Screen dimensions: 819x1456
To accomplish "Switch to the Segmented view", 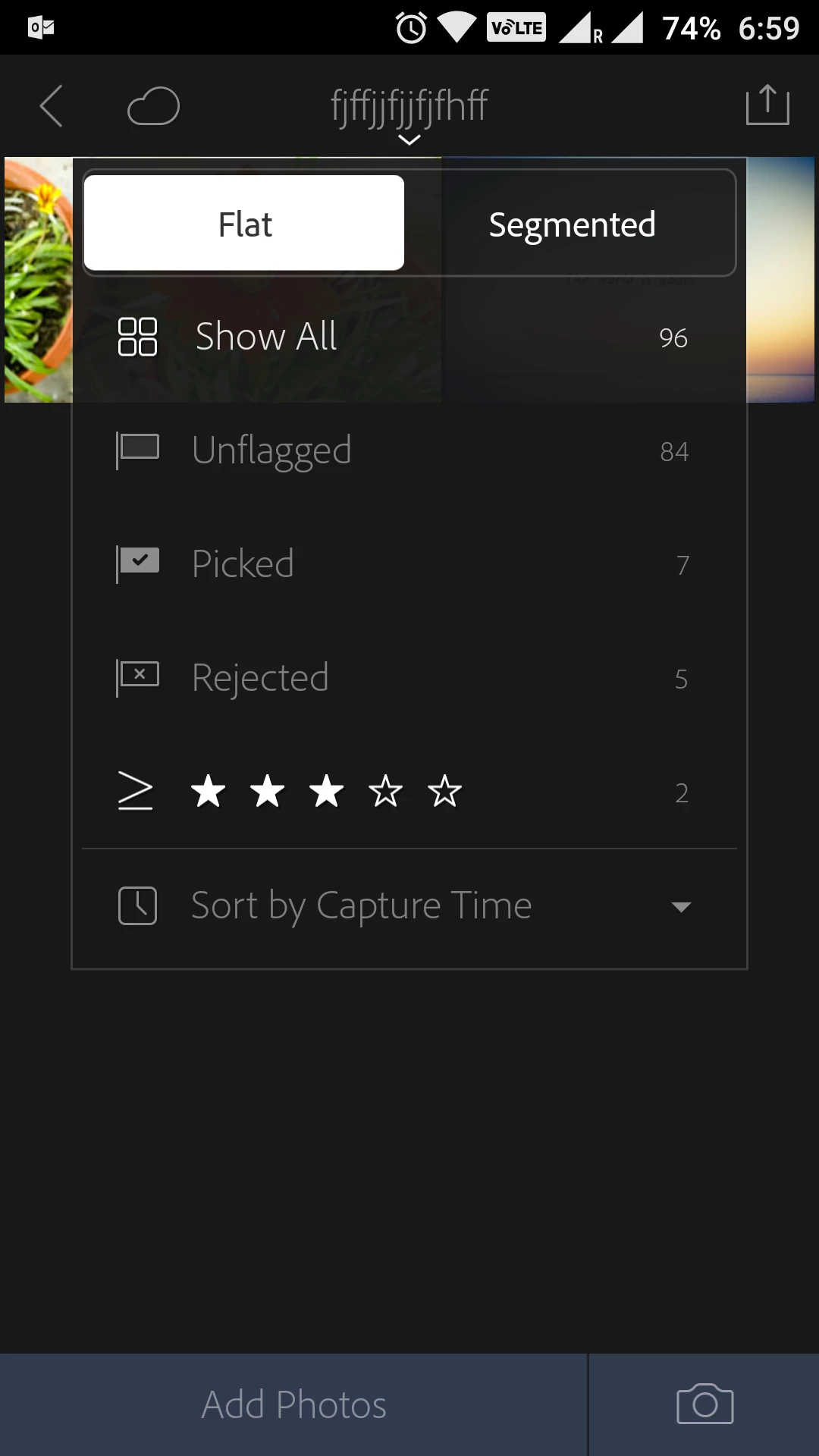I will [572, 224].
